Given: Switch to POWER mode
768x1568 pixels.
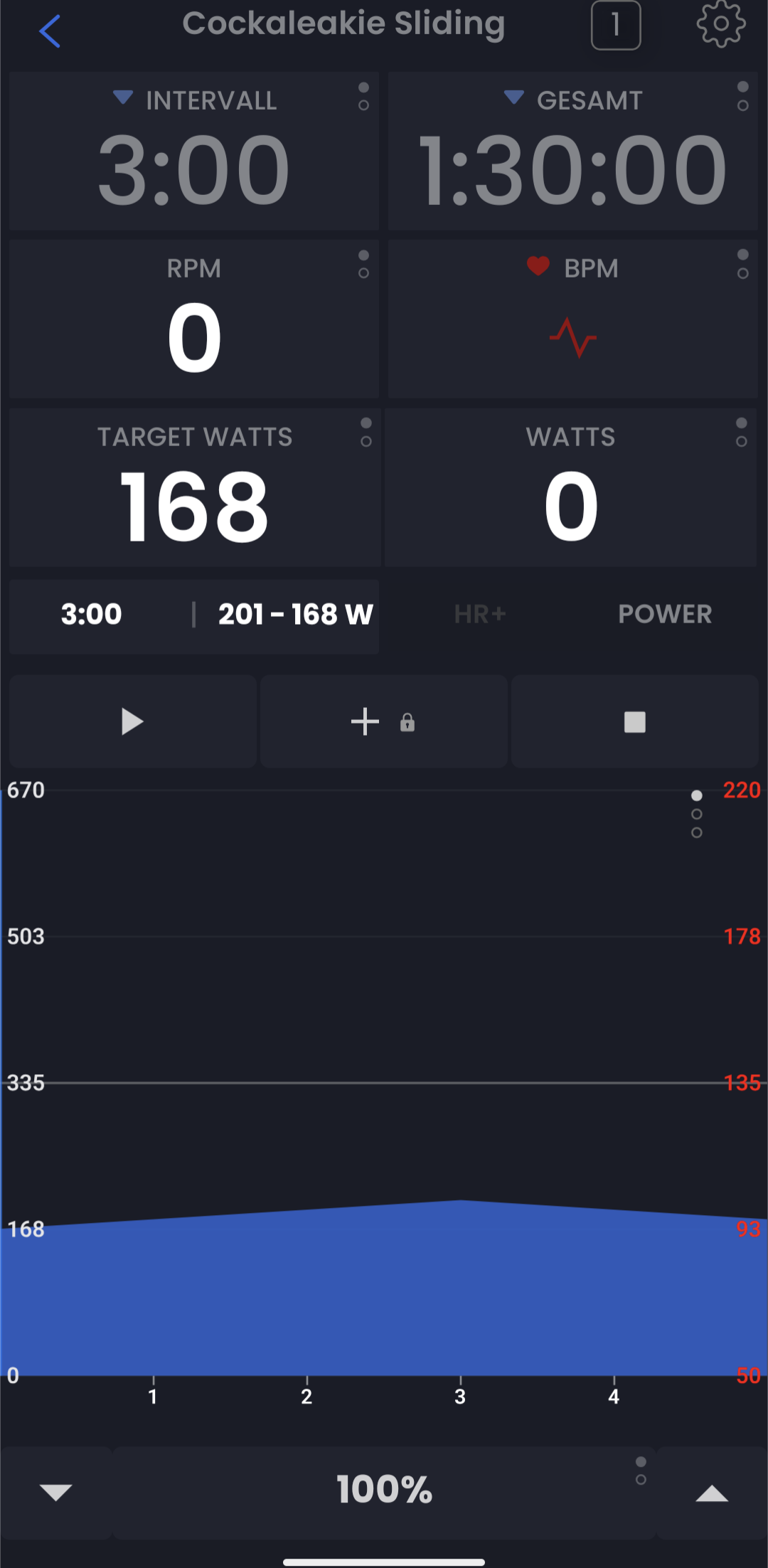Looking at the screenshot, I should pos(665,615).
